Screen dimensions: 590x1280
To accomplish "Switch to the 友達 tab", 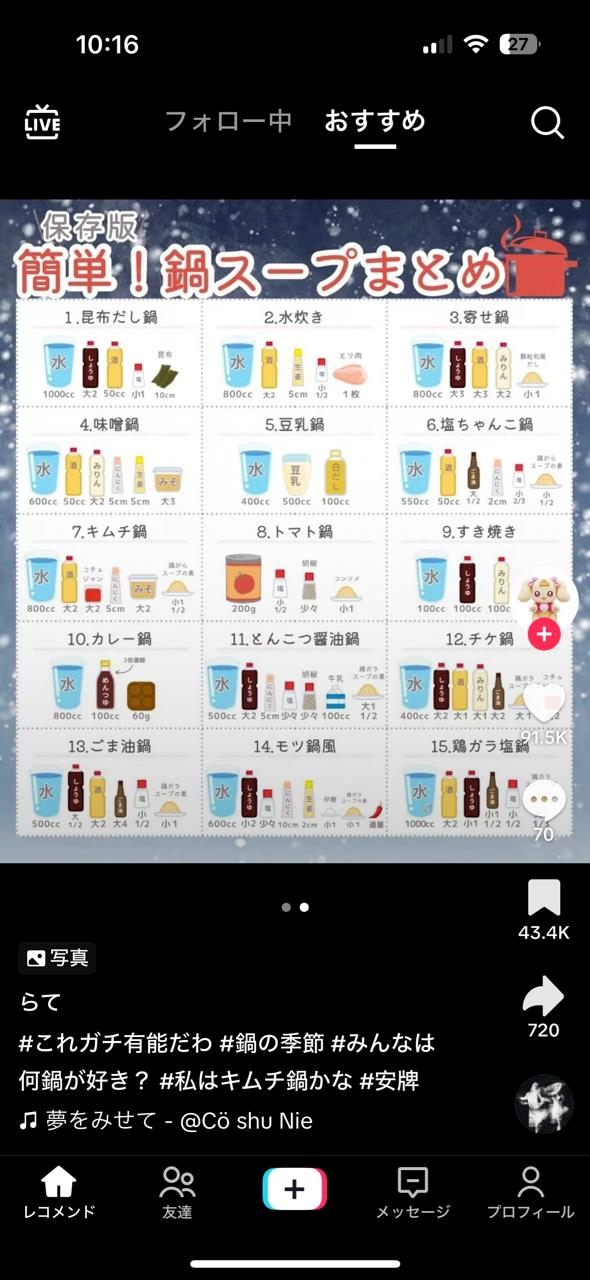I will point(177,1193).
